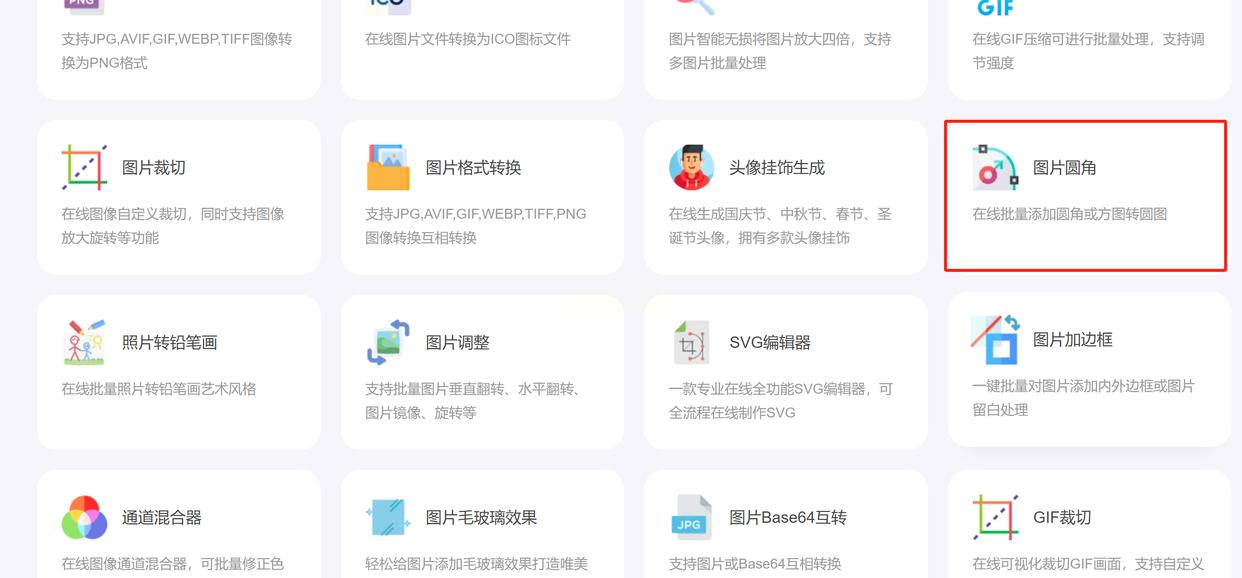Open the 图片格式转换 card
1242x578 pixels.
point(482,197)
